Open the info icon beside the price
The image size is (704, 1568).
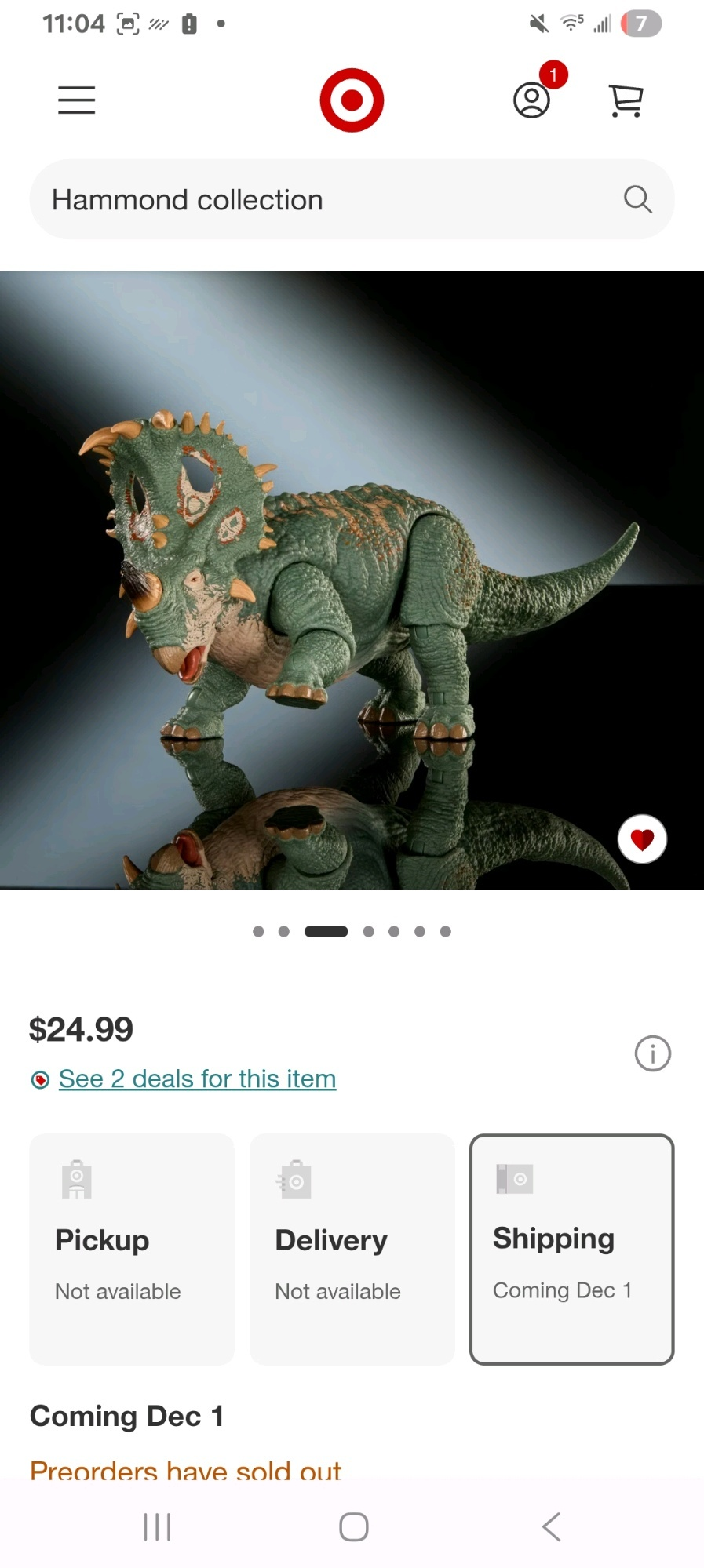[652, 1053]
